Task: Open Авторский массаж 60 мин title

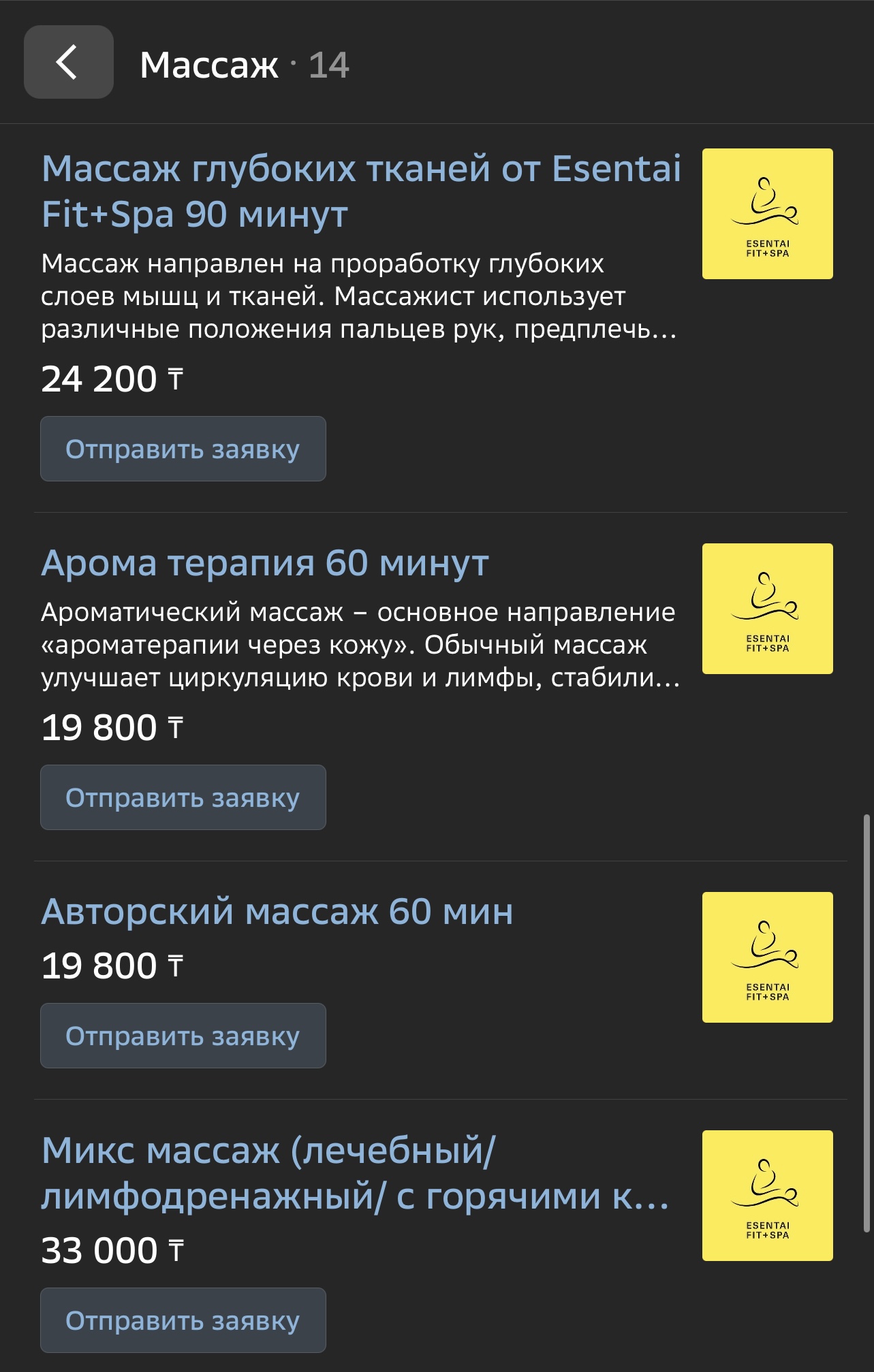Action: pyautogui.click(x=277, y=911)
